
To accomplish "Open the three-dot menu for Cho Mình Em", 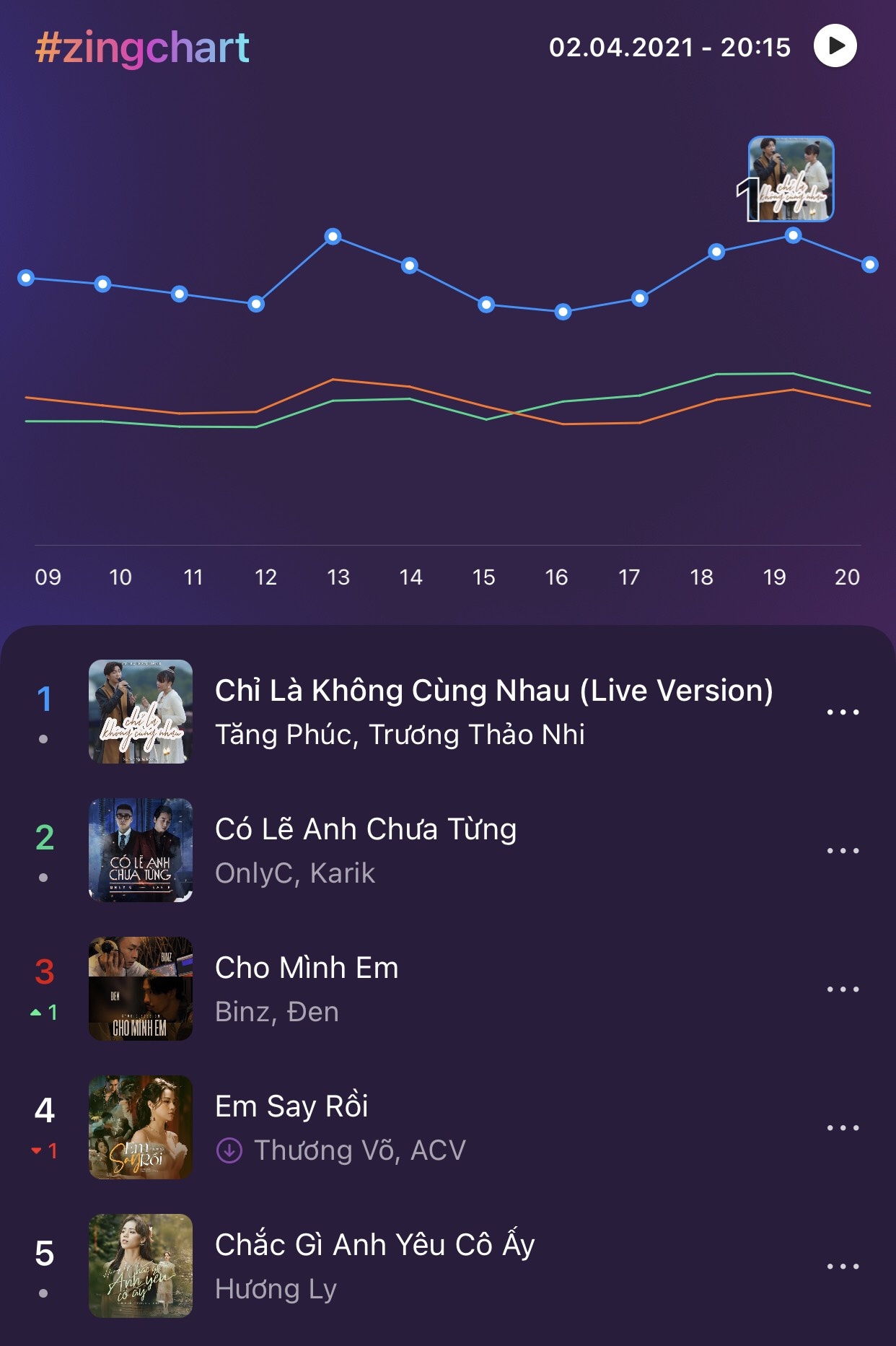I will click(x=843, y=989).
